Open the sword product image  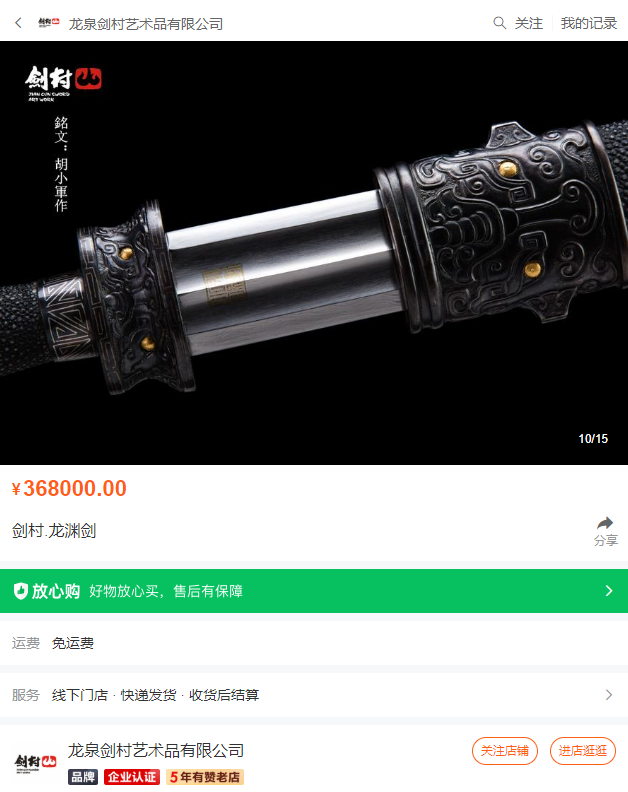(314, 253)
